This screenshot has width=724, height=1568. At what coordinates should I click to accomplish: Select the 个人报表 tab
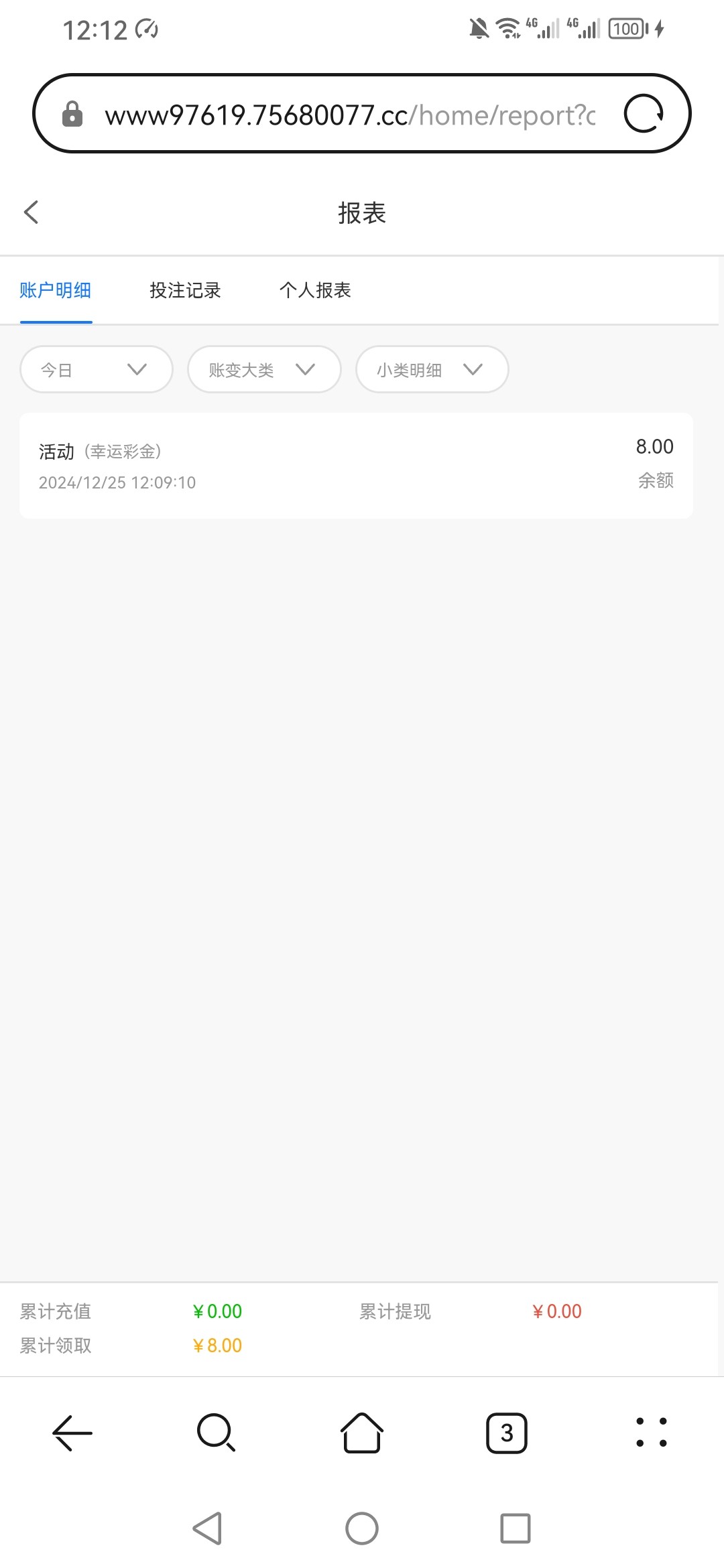(x=316, y=289)
